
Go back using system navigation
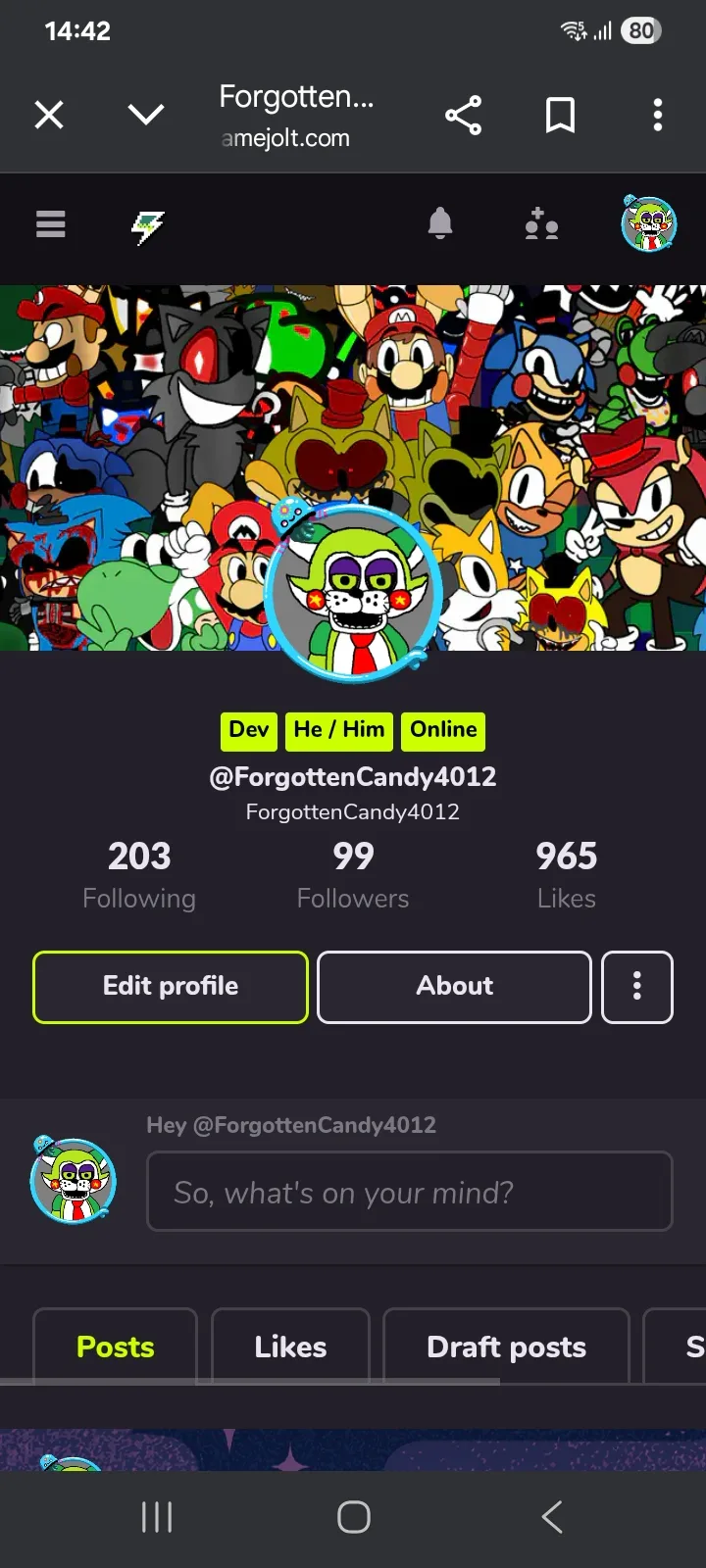tap(552, 1517)
